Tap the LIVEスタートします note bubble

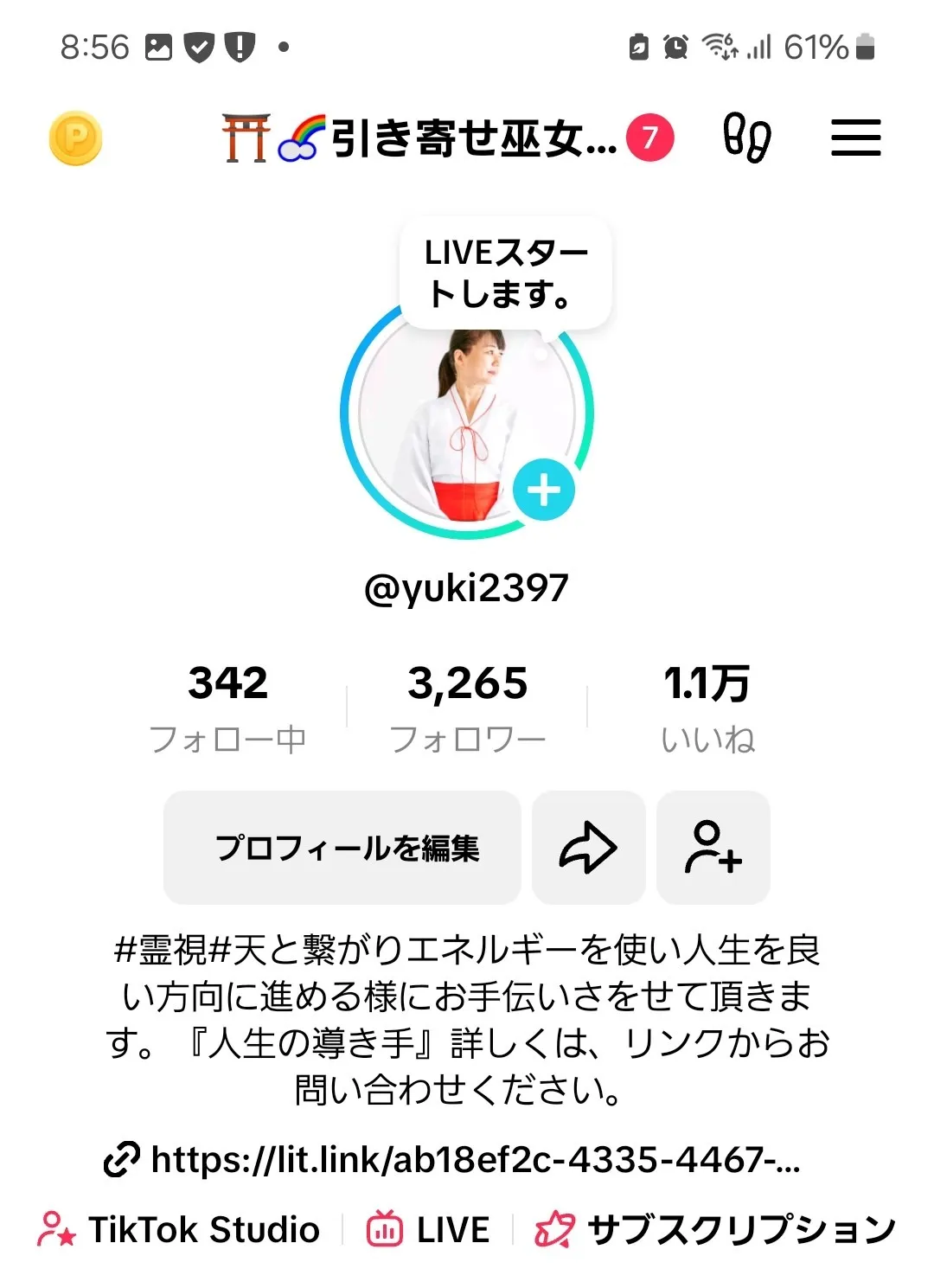506,273
